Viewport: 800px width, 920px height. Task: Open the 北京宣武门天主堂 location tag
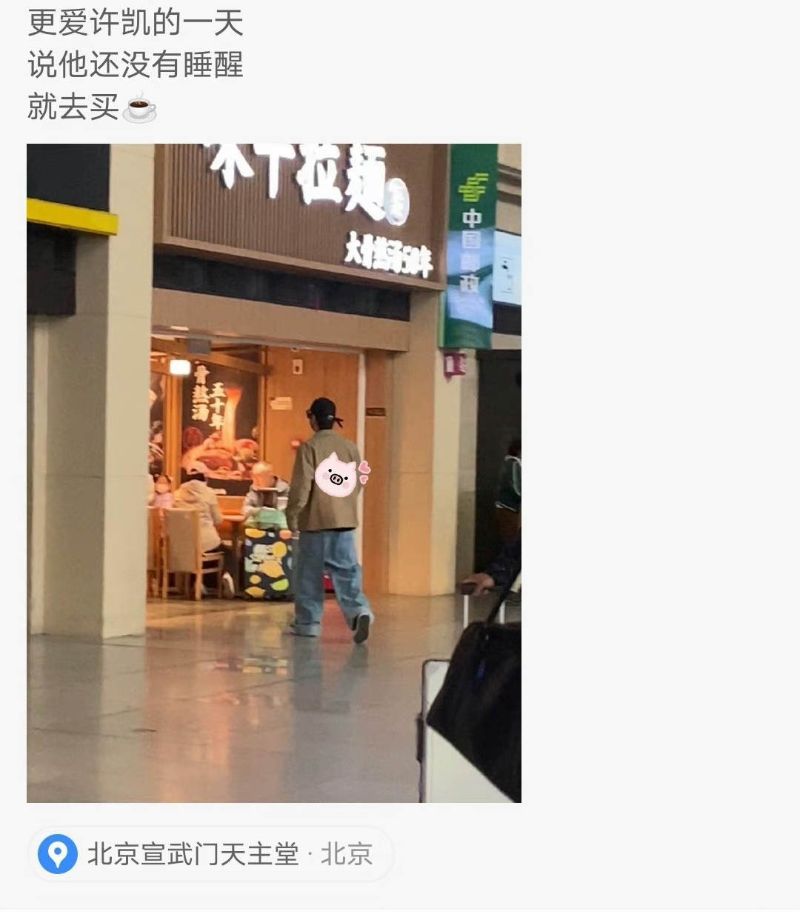pos(210,854)
